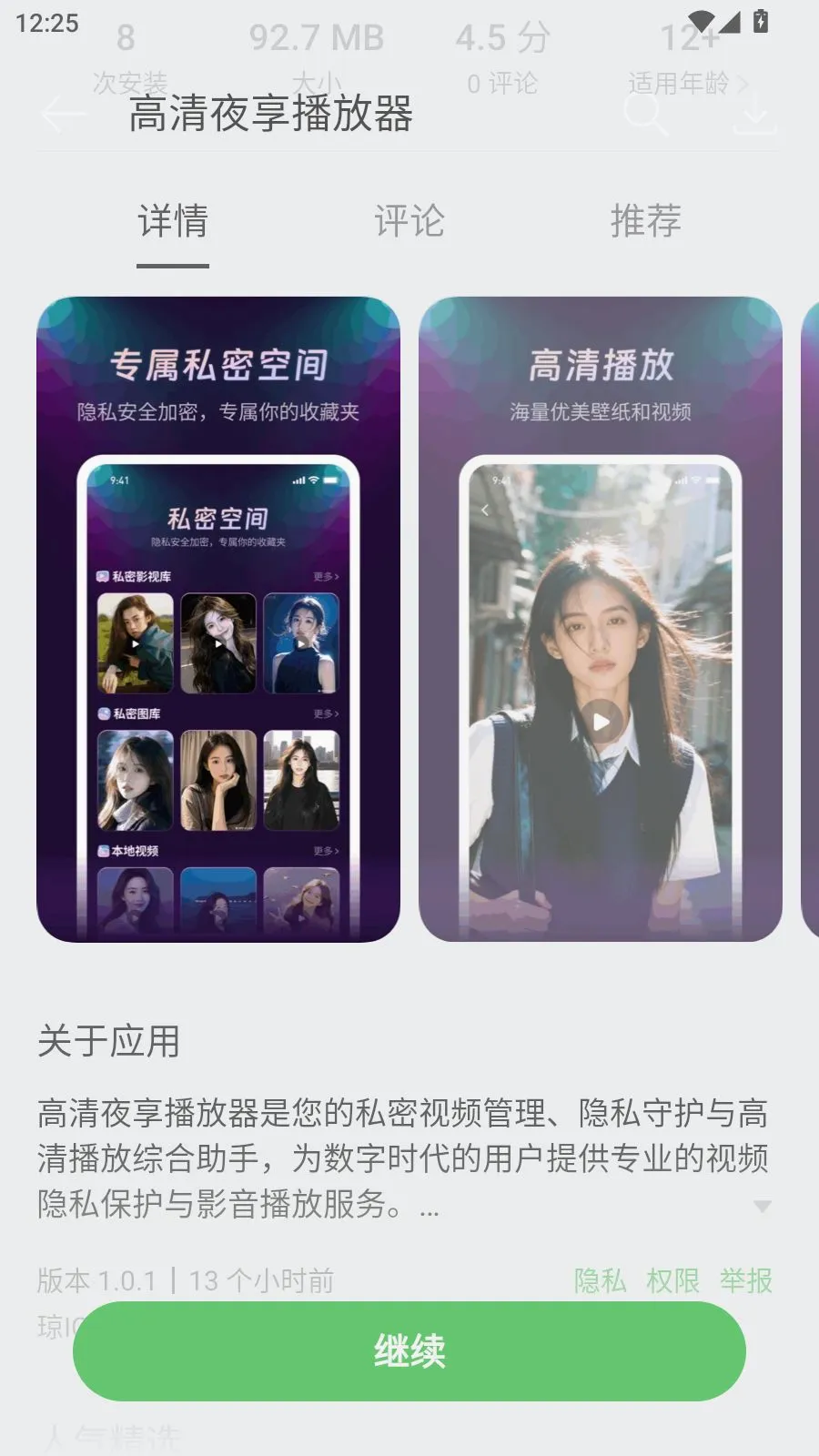
Task: Go back using the arrow icon
Action: pyautogui.click(x=64, y=114)
